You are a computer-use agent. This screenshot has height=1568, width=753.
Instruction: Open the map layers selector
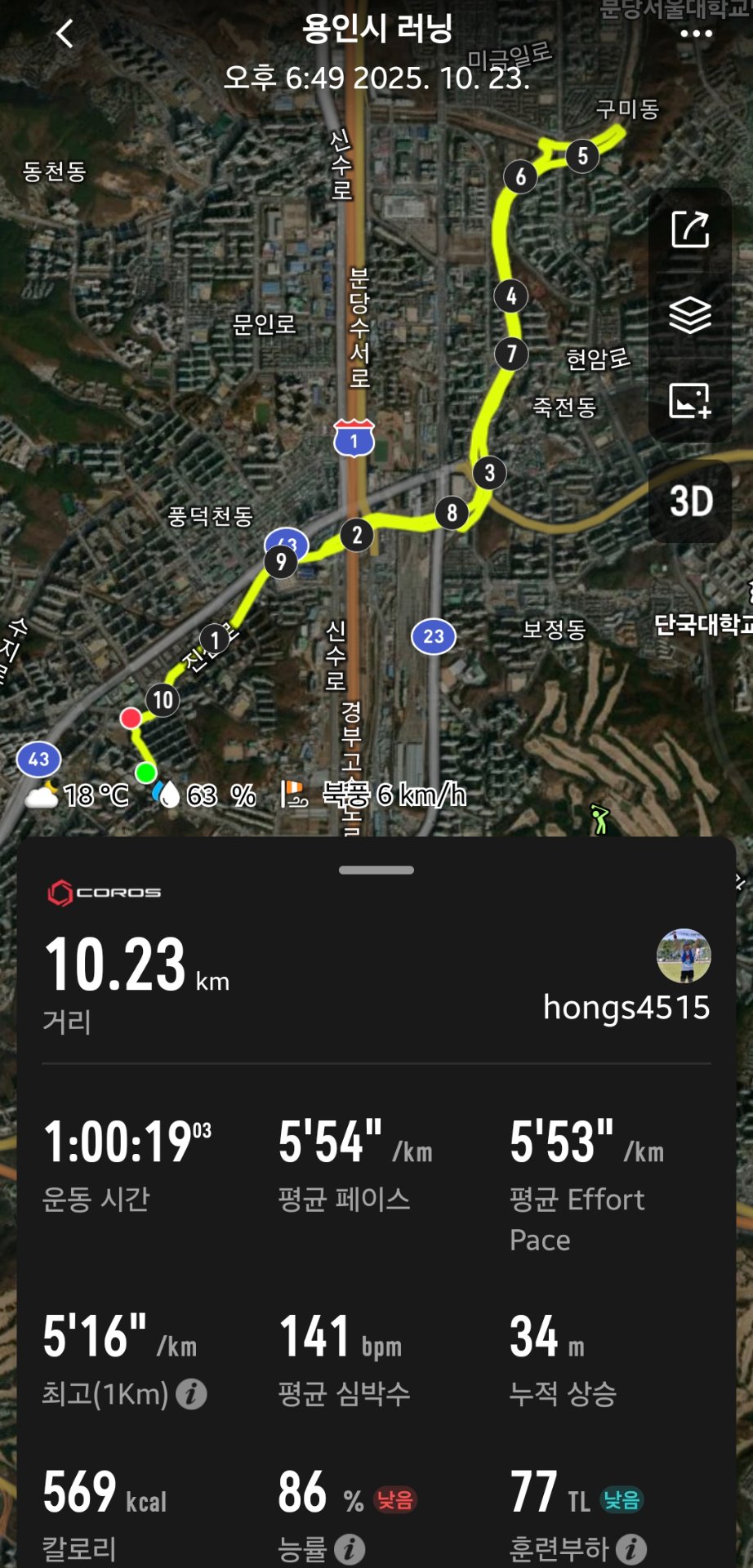pyautogui.click(x=690, y=315)
